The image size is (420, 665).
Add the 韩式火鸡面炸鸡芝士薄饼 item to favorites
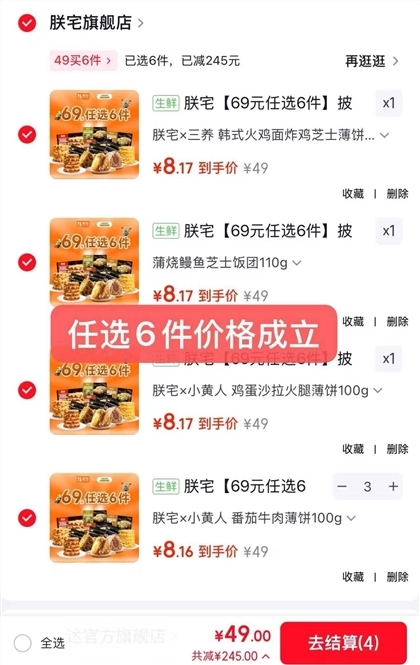(353, 194)
